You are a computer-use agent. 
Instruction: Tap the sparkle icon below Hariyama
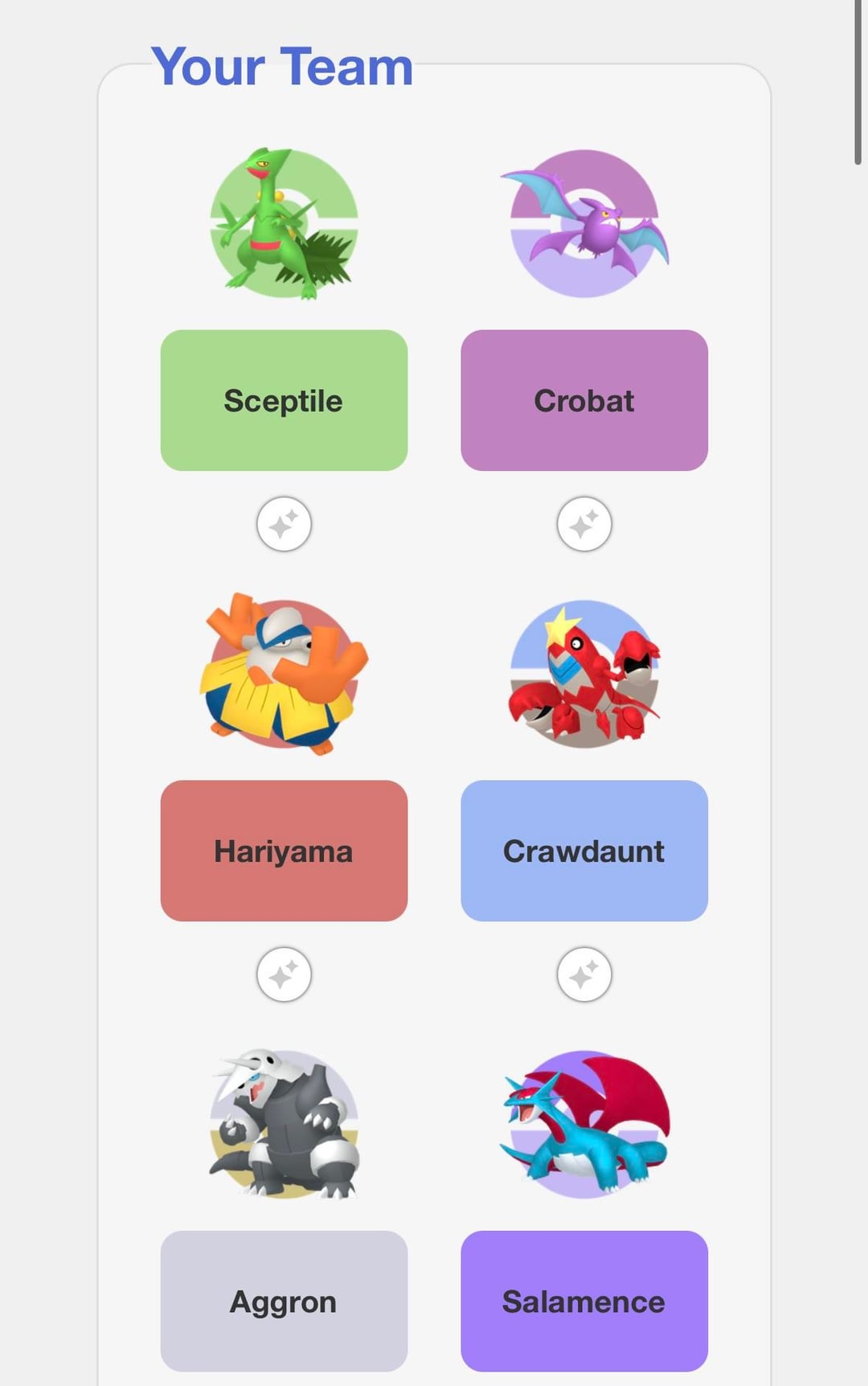[x=284, y=975]
